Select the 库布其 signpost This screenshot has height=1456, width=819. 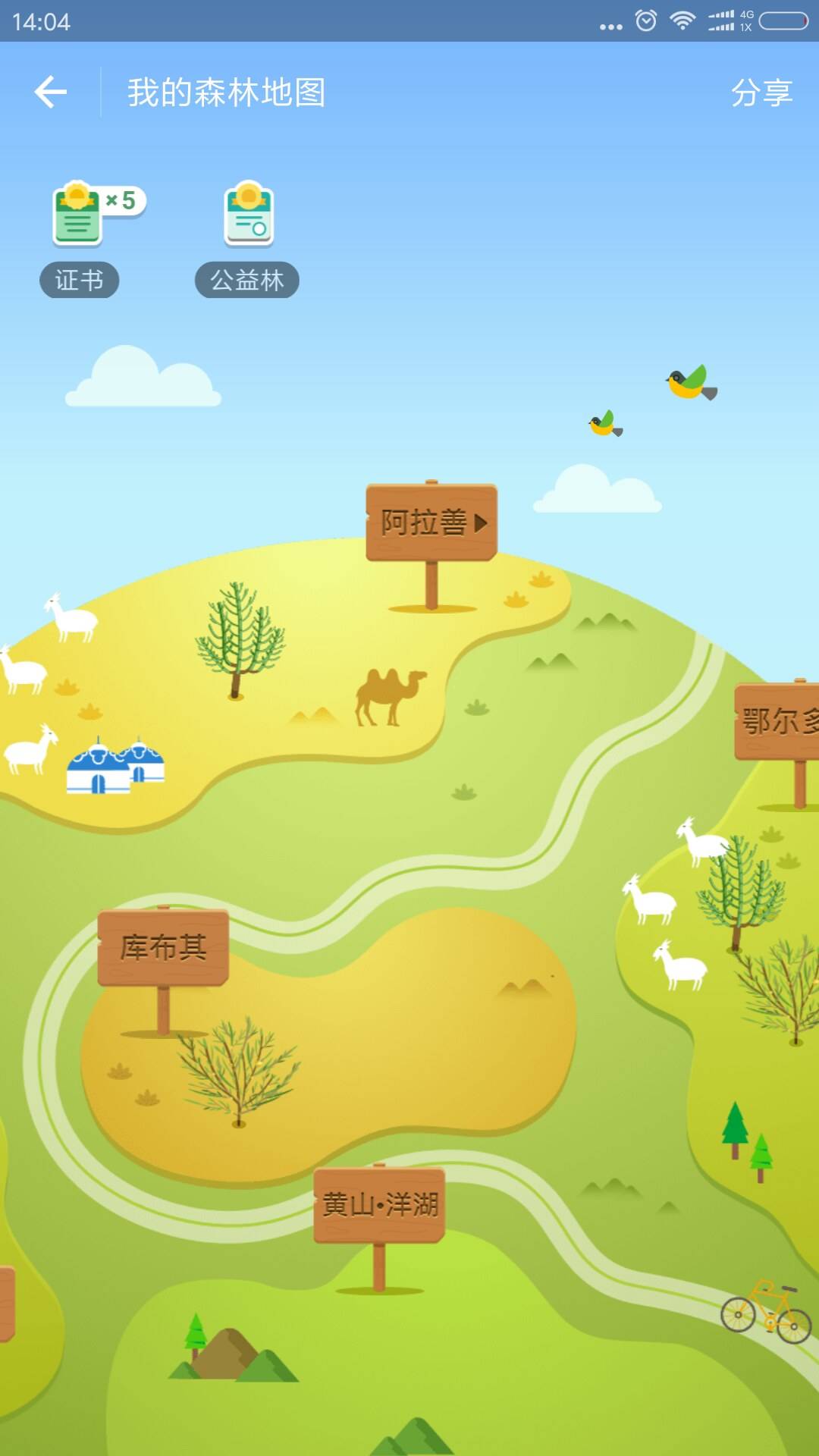(x=163, y=948)
